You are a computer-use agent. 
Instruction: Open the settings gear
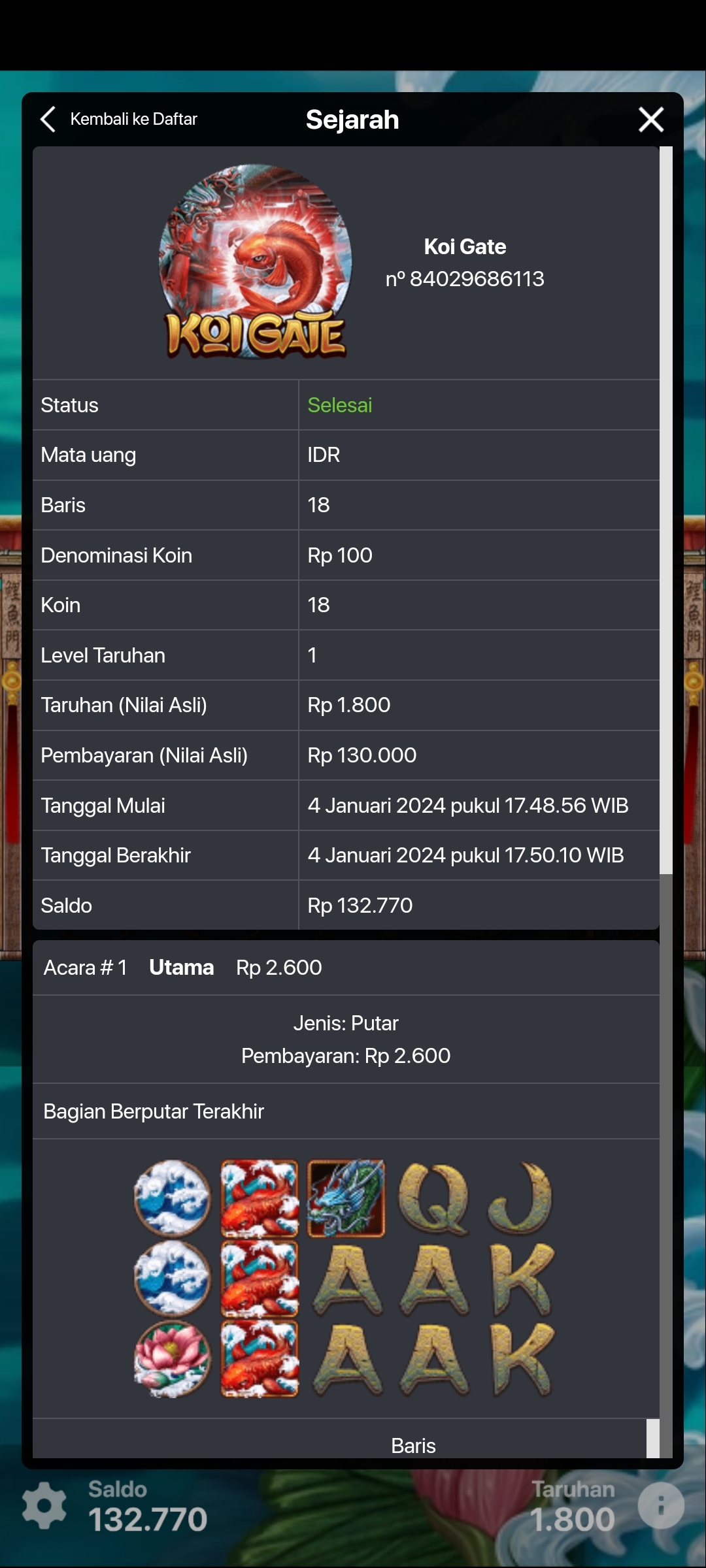pos(44,1505)
